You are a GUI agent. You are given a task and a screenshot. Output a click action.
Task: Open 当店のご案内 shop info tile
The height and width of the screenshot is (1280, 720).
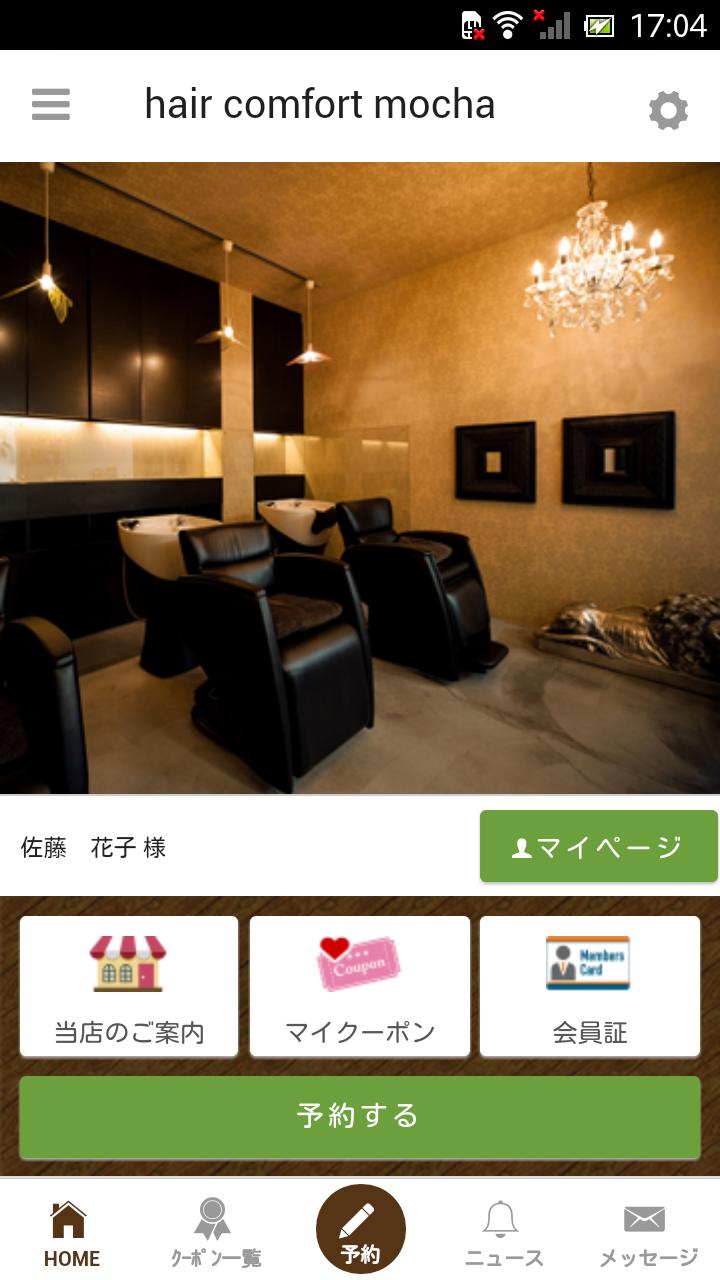pos(129,986)
